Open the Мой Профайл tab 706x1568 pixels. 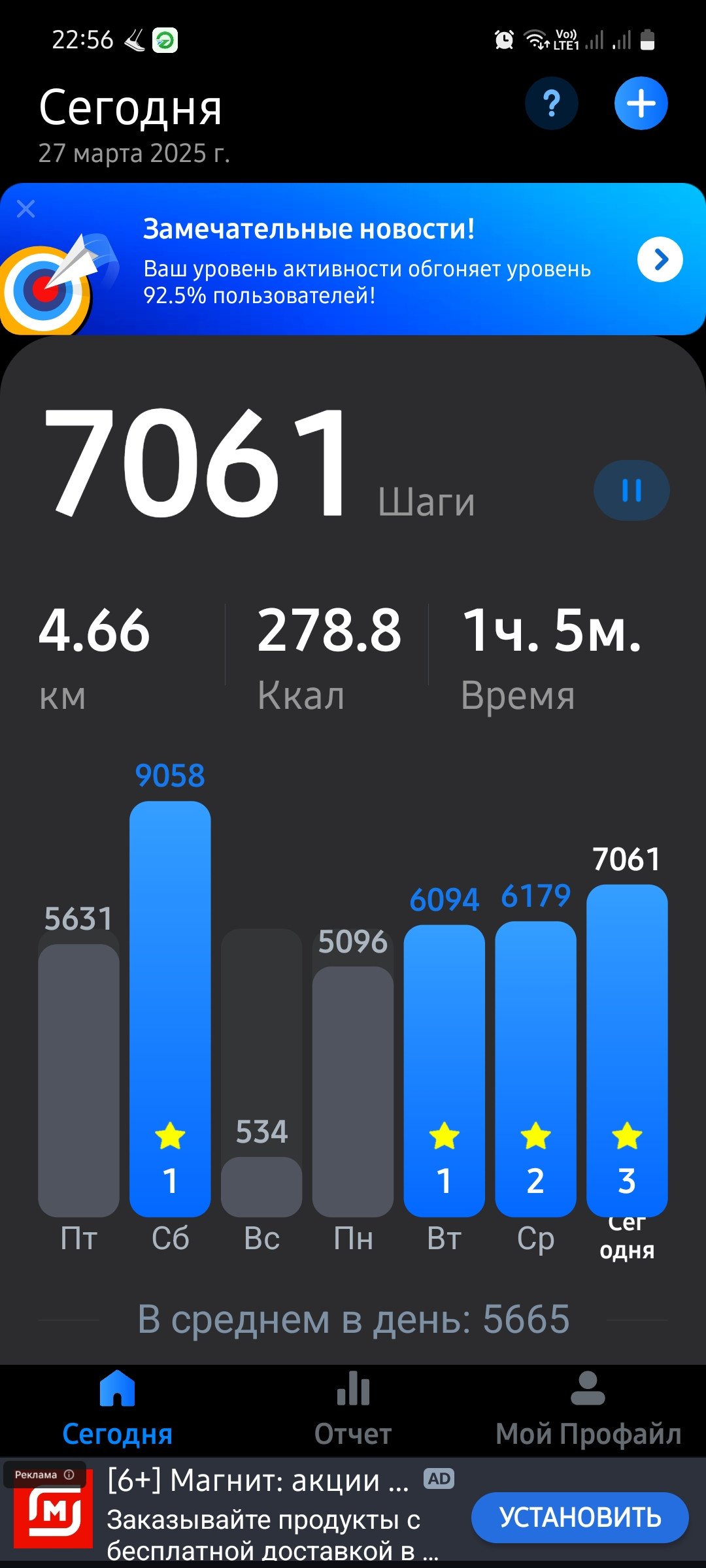pos(588,1410)
